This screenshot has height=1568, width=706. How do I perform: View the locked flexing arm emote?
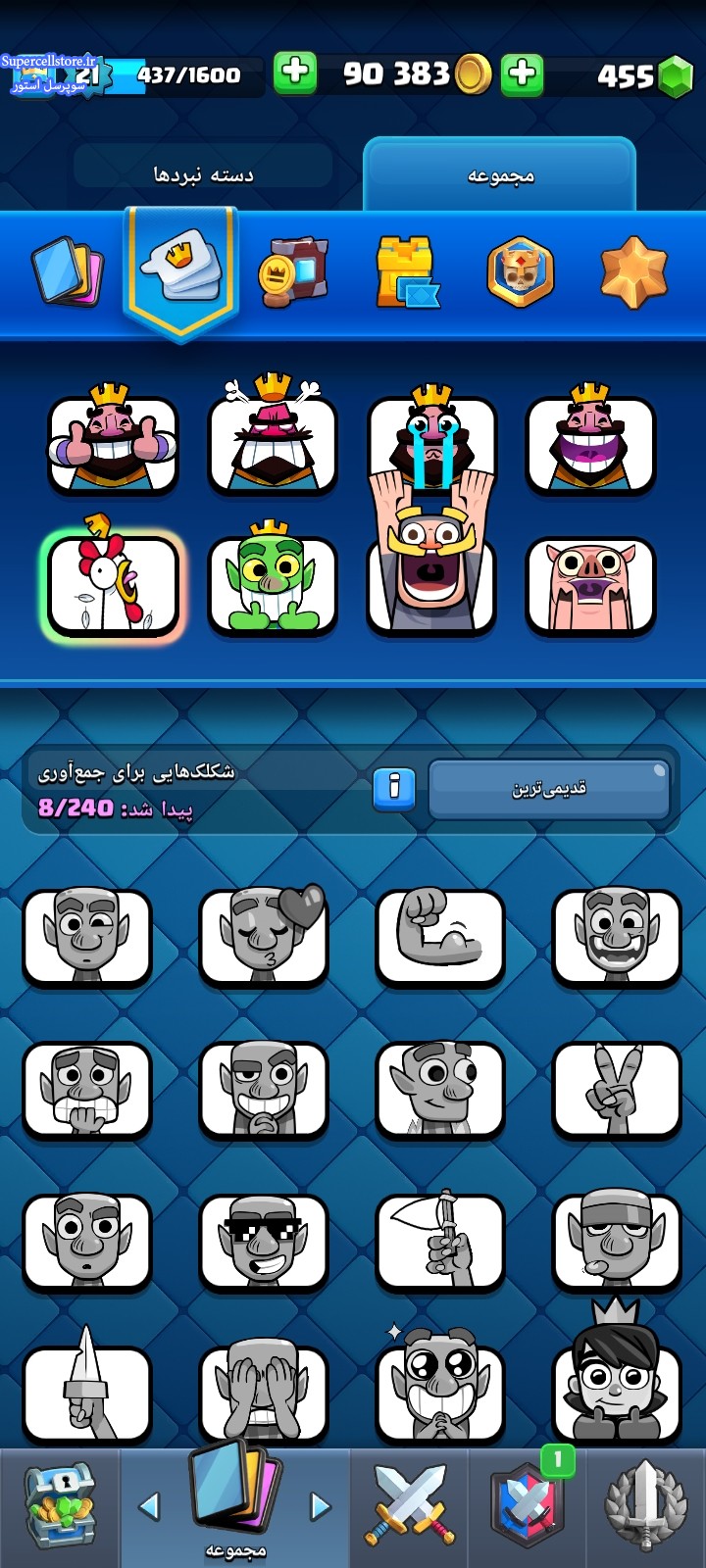point(440,936)
